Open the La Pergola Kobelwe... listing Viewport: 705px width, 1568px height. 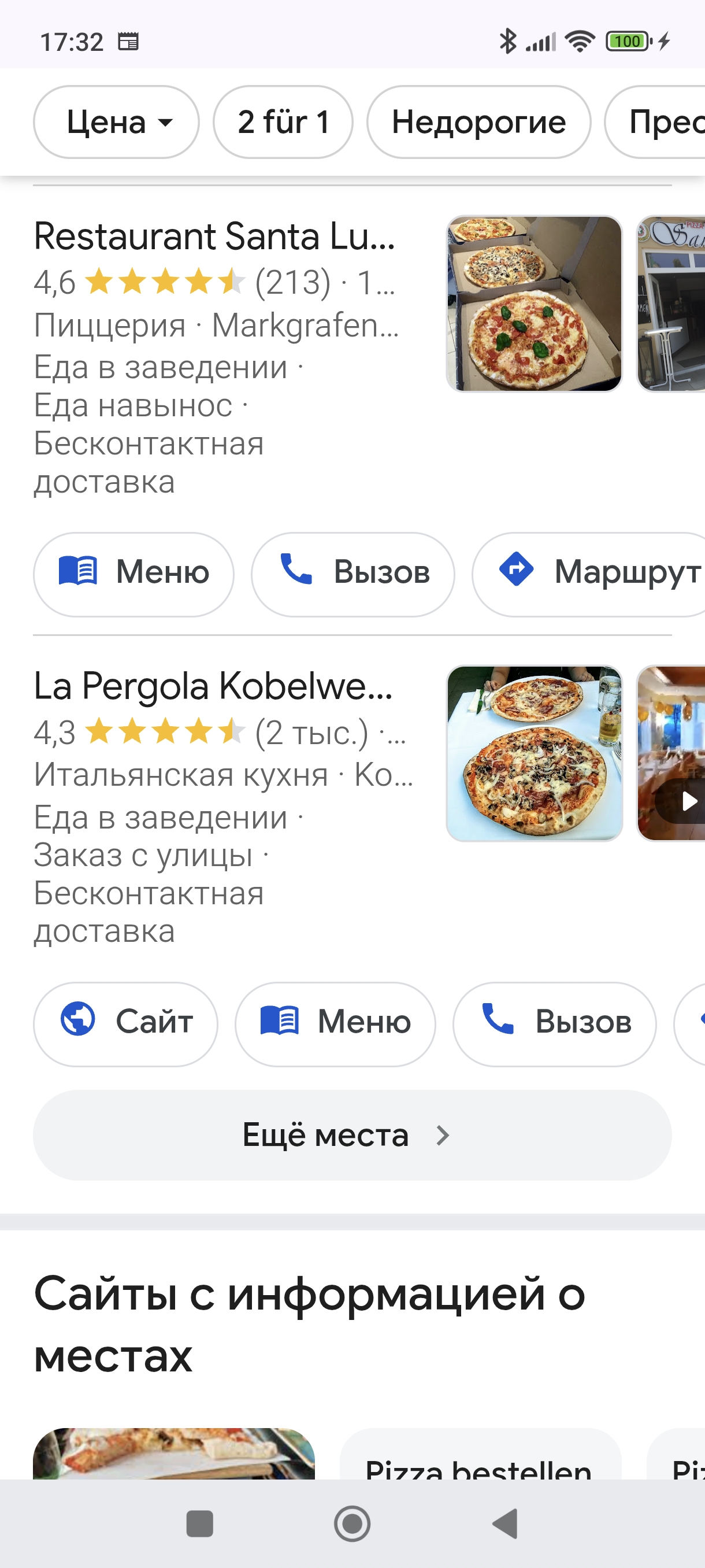coord(213,687)
